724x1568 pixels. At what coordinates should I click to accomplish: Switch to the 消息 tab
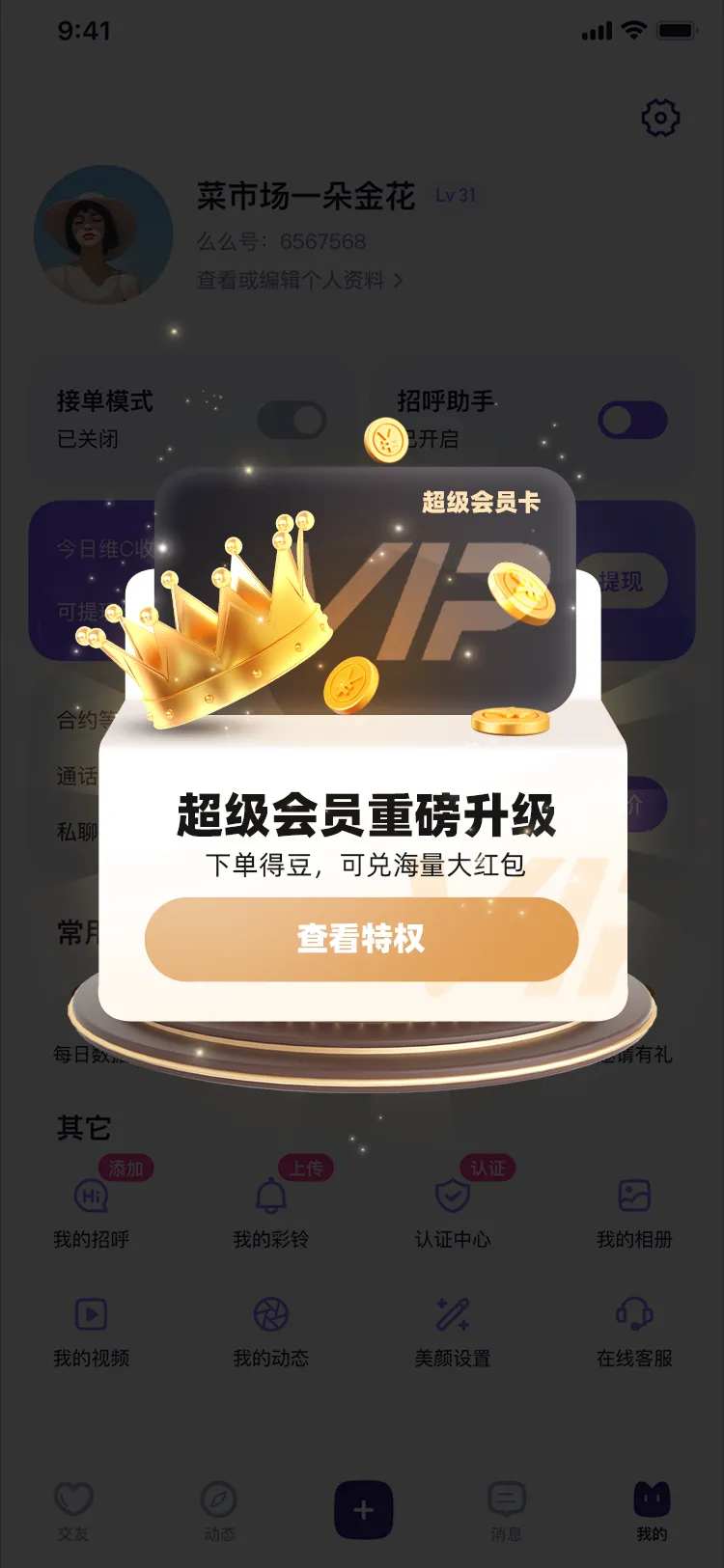pos(507,1511)
